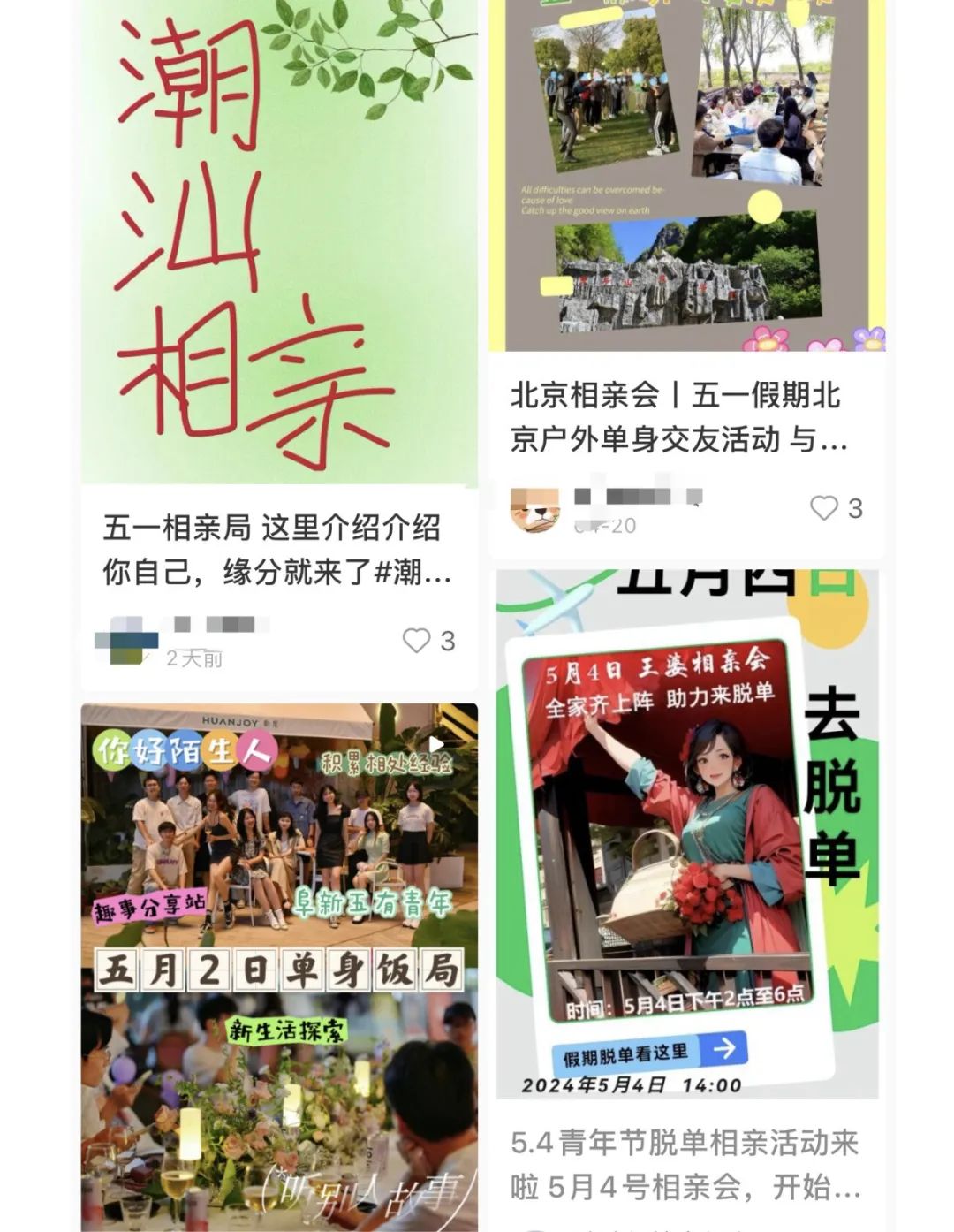The image size is (954, 1232).
Task: Like the 北京相亲会 post with the heart icon
Action: click(x=825, y=506)
